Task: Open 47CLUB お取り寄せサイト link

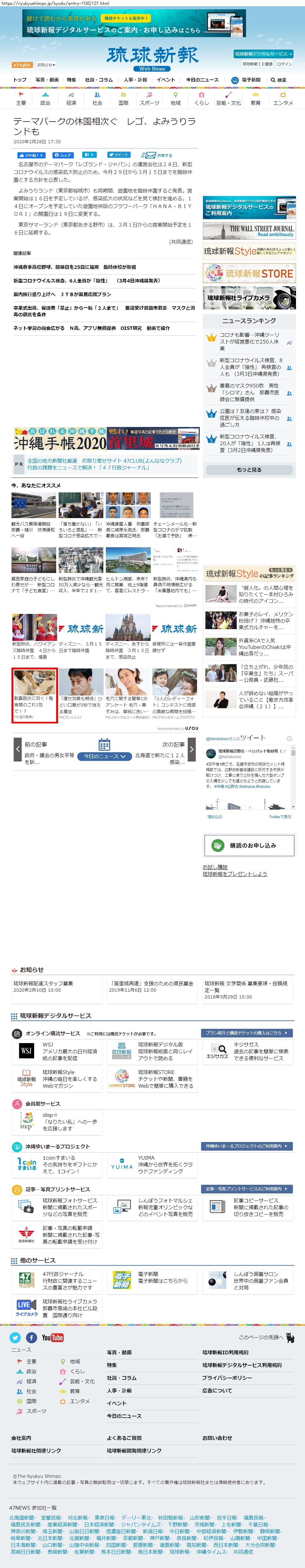Action: (104, 461)
